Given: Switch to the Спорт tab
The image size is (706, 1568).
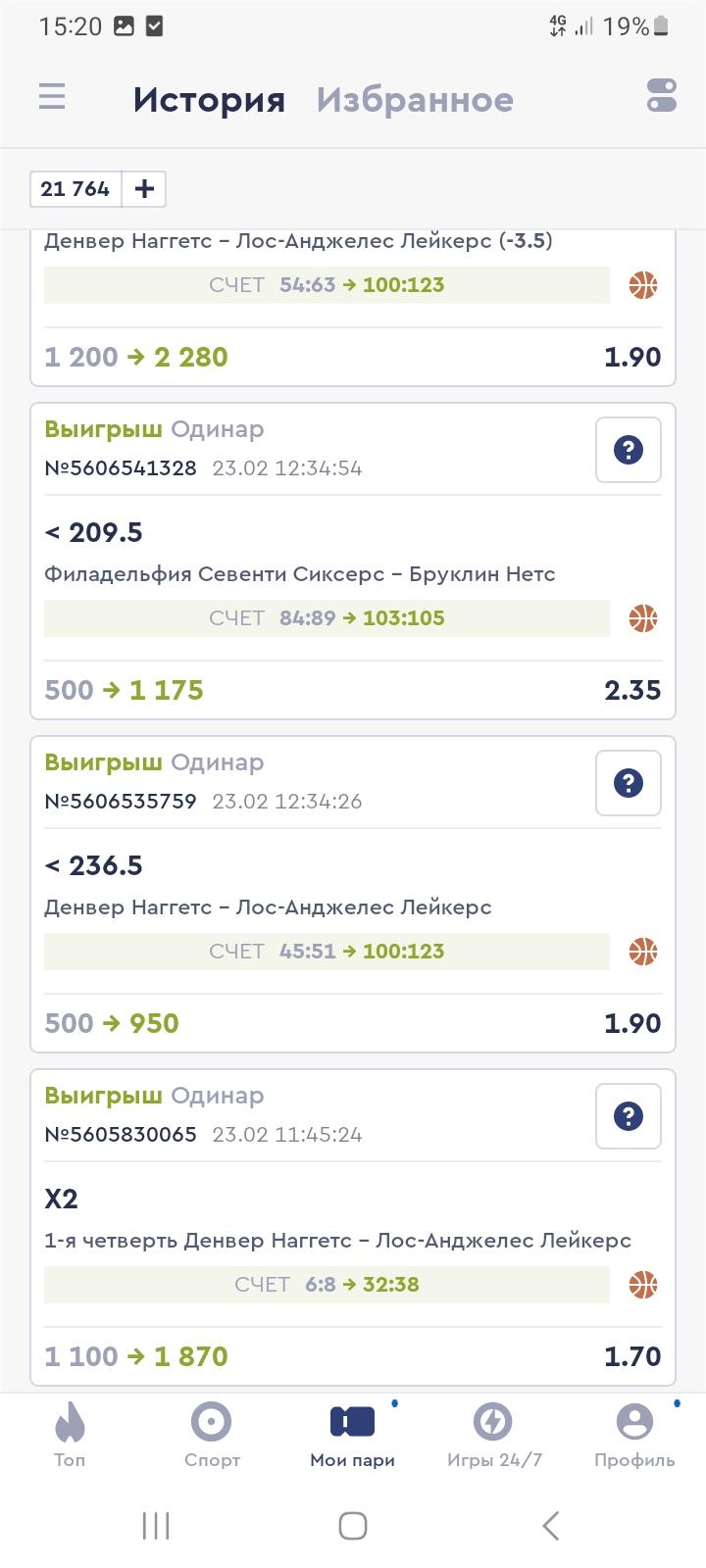Looking at the screenshot, I should [x=212, y=1435].
